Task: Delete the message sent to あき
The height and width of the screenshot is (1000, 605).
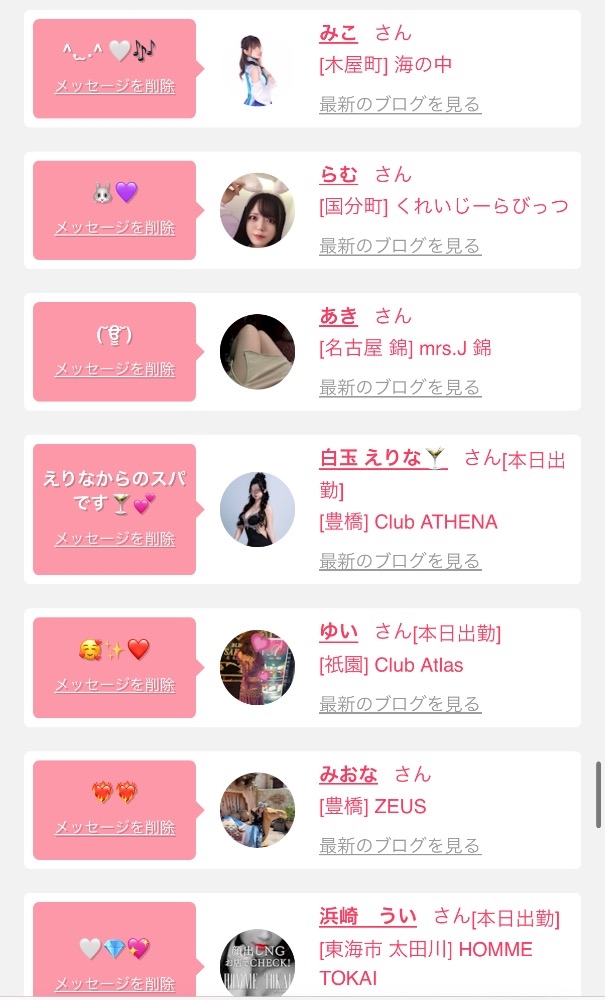Action: (x=115, y=370)
